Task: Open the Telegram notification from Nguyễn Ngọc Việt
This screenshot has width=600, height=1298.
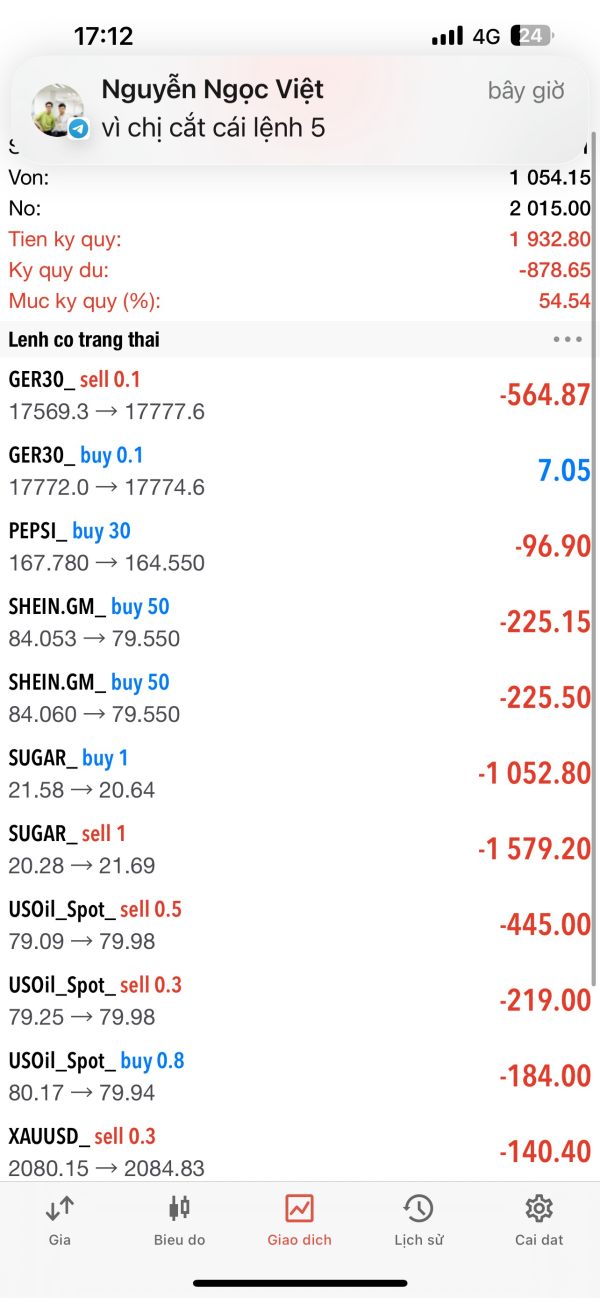Action: [300, 109]
